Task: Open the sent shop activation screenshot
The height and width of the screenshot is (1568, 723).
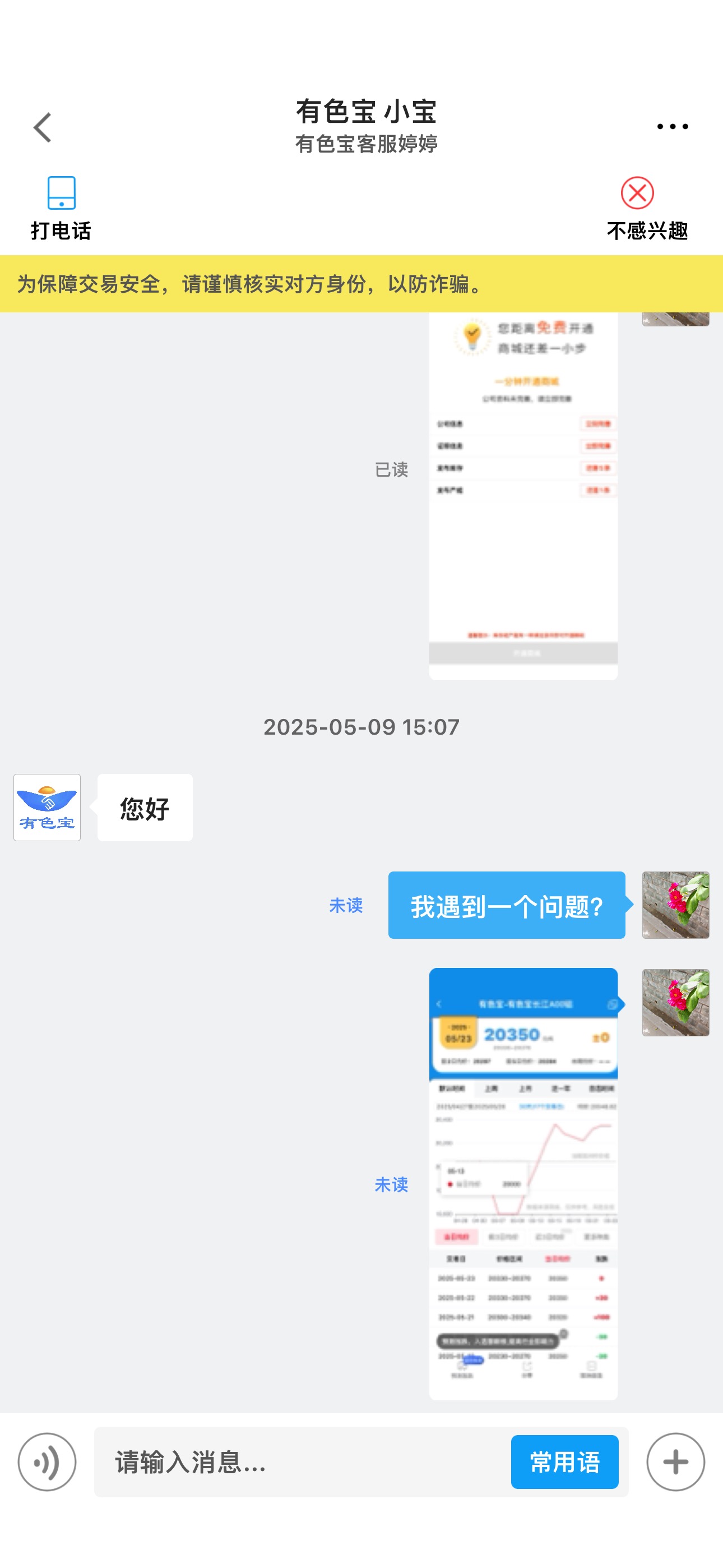Action: coord(523,496)
